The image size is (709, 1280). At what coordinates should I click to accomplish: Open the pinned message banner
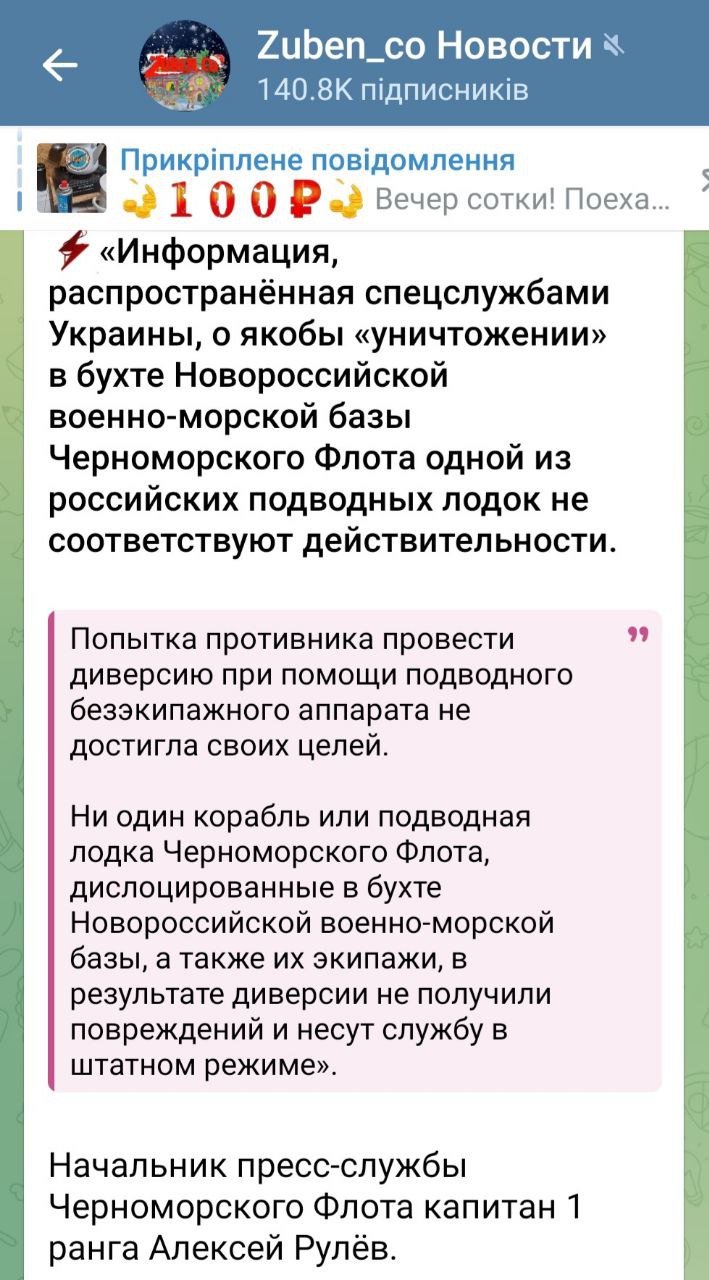pyautogui.click(x=394, y=180)
